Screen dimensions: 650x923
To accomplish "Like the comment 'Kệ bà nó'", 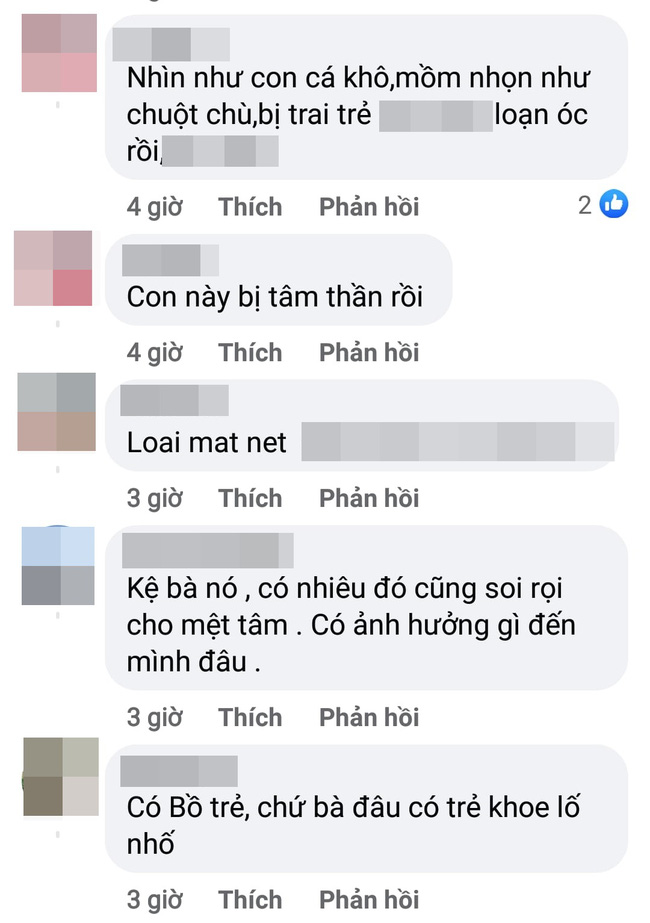I will point(250,717).
